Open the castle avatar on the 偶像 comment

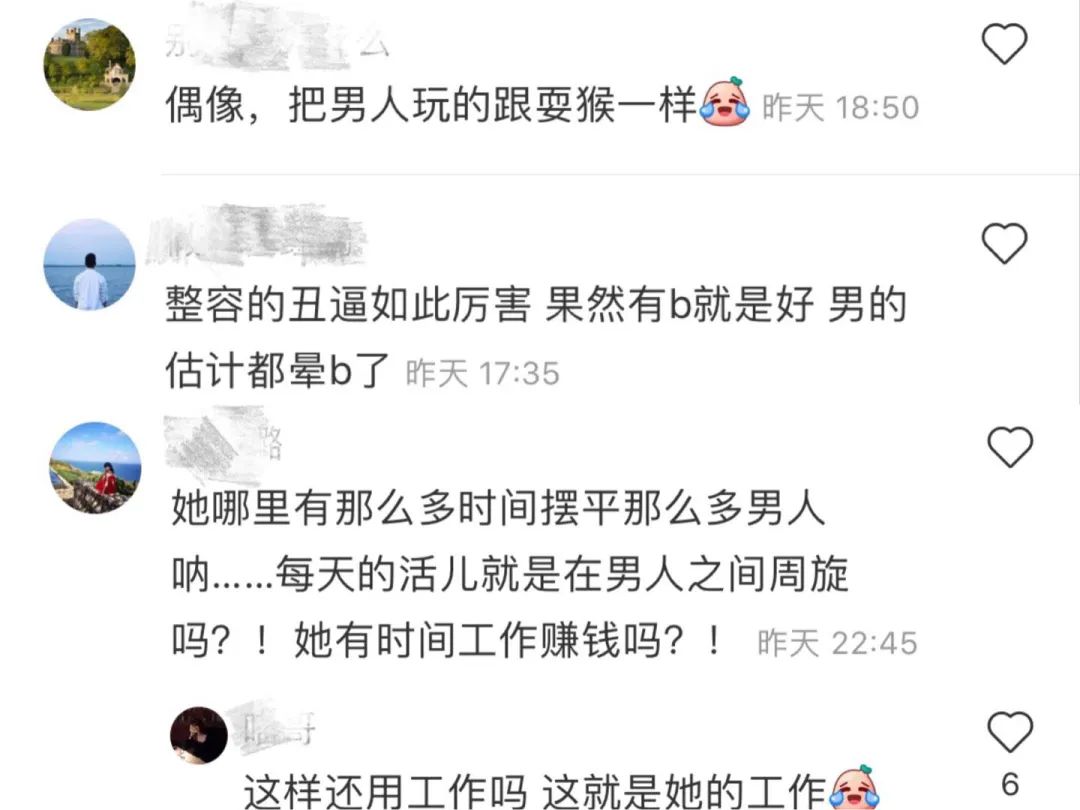click(89, 65)
